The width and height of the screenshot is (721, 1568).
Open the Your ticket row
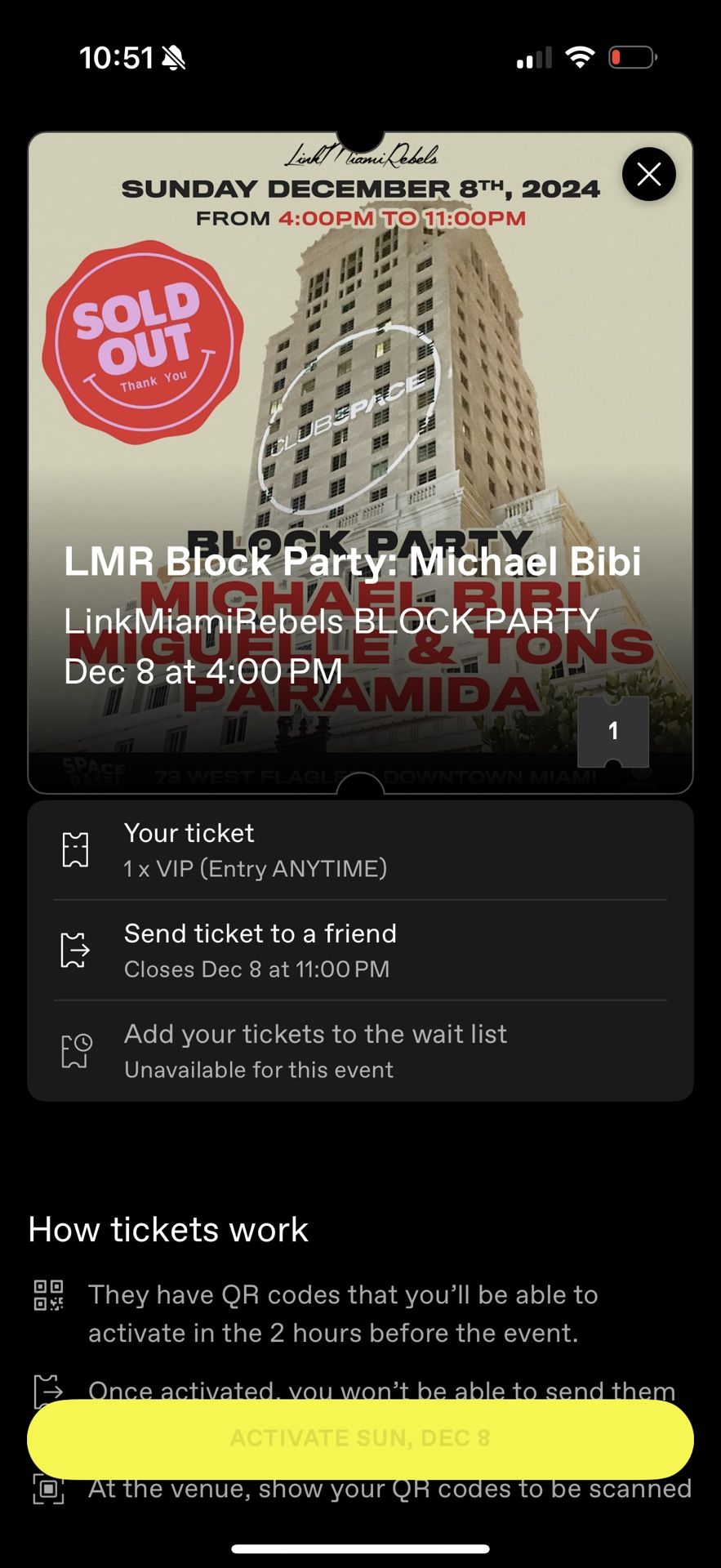pyautogui.click(x=360, y=850)
